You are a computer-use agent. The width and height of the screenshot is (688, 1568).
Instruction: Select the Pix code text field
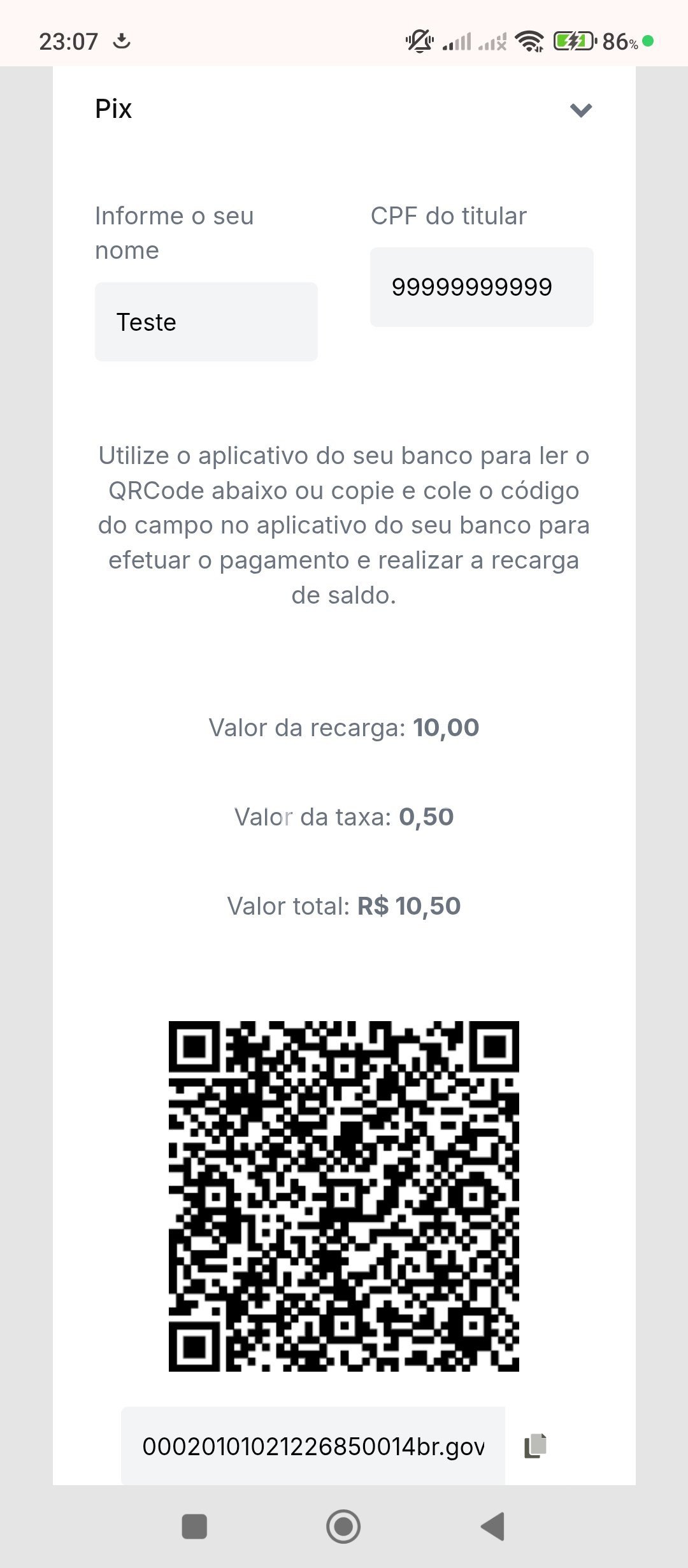click(x=313, y=1446)
